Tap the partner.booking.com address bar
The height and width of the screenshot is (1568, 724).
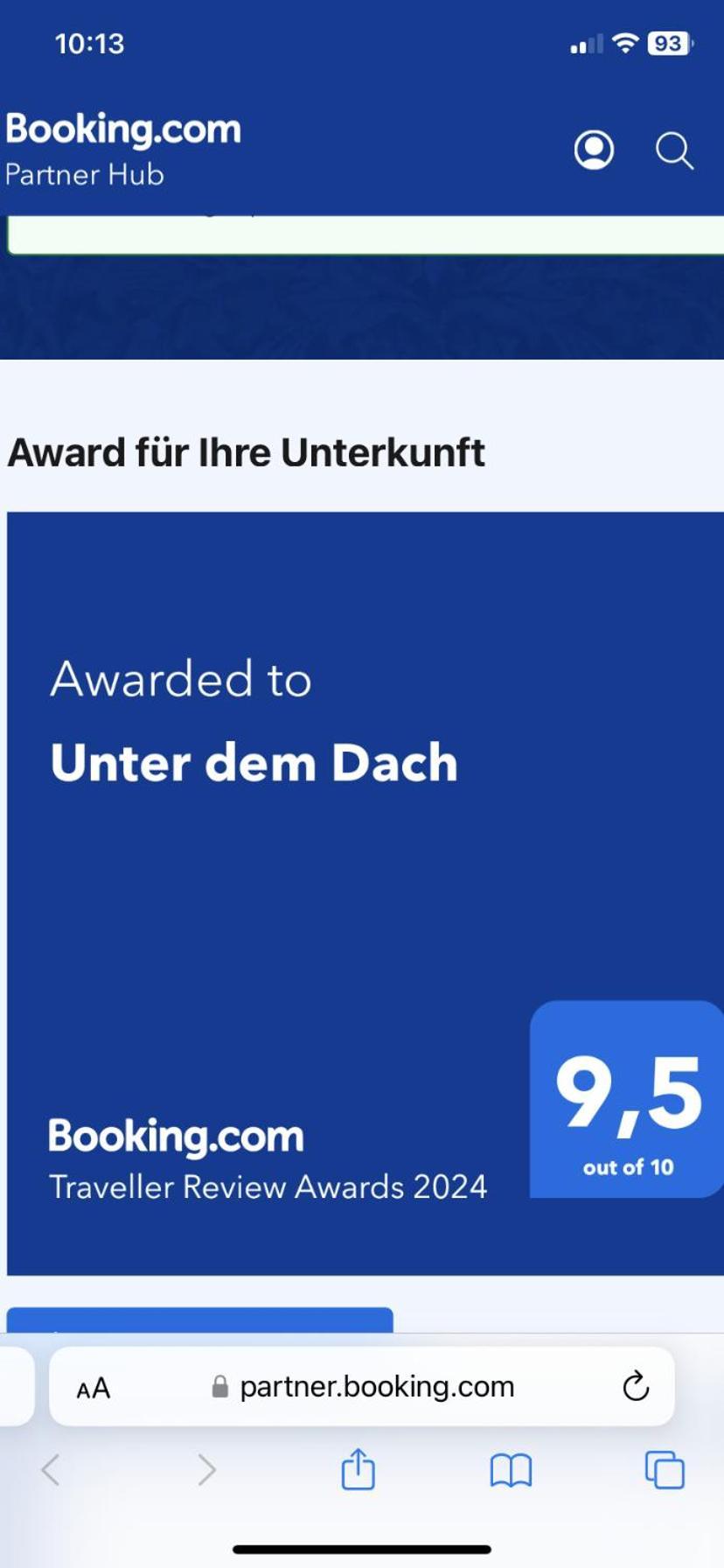[376, 1387]
